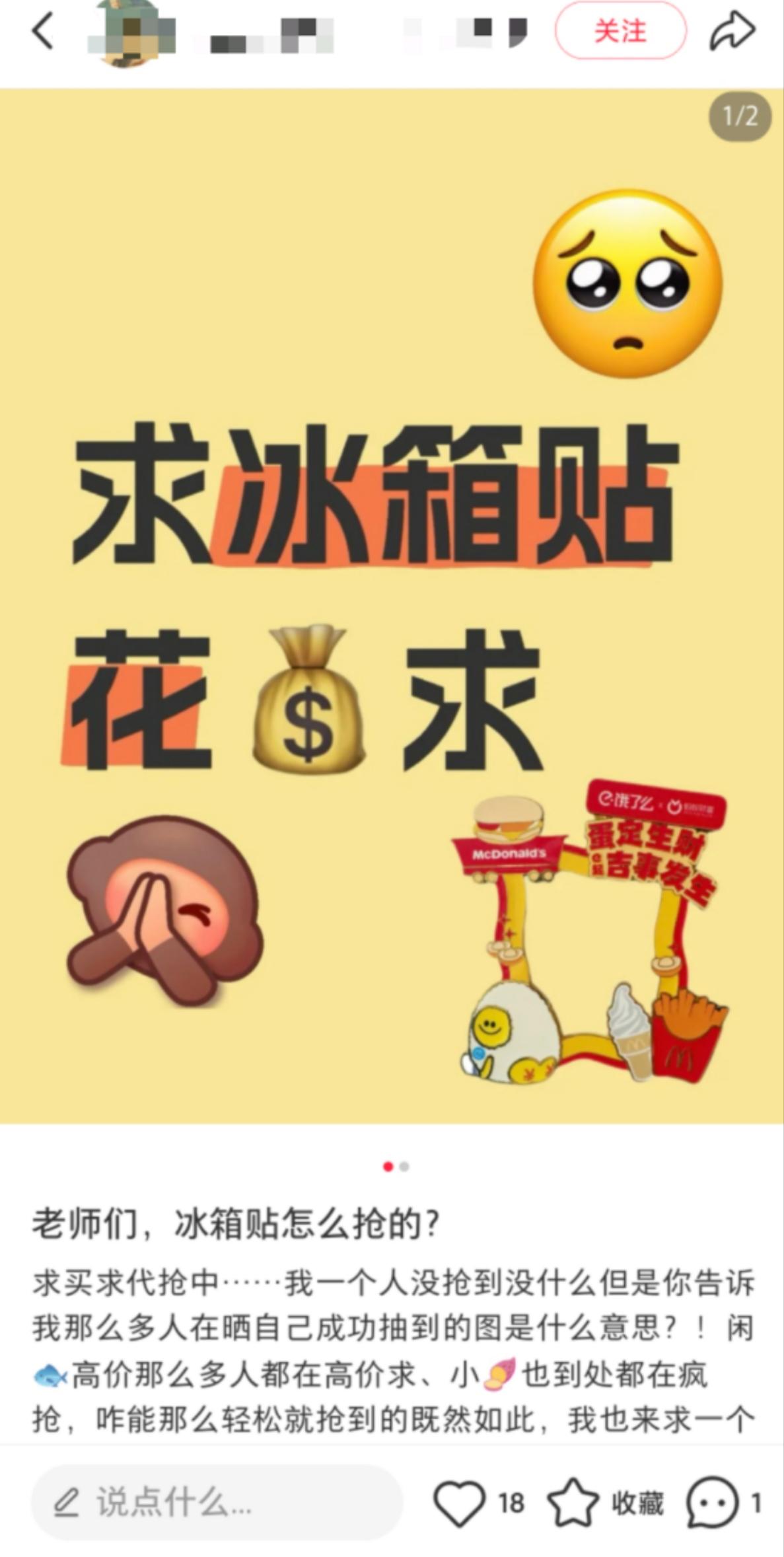Viewport: 784px width, 1557px height.
Task: Save the post with the 收藏 star
Action: click(573, 1503)
